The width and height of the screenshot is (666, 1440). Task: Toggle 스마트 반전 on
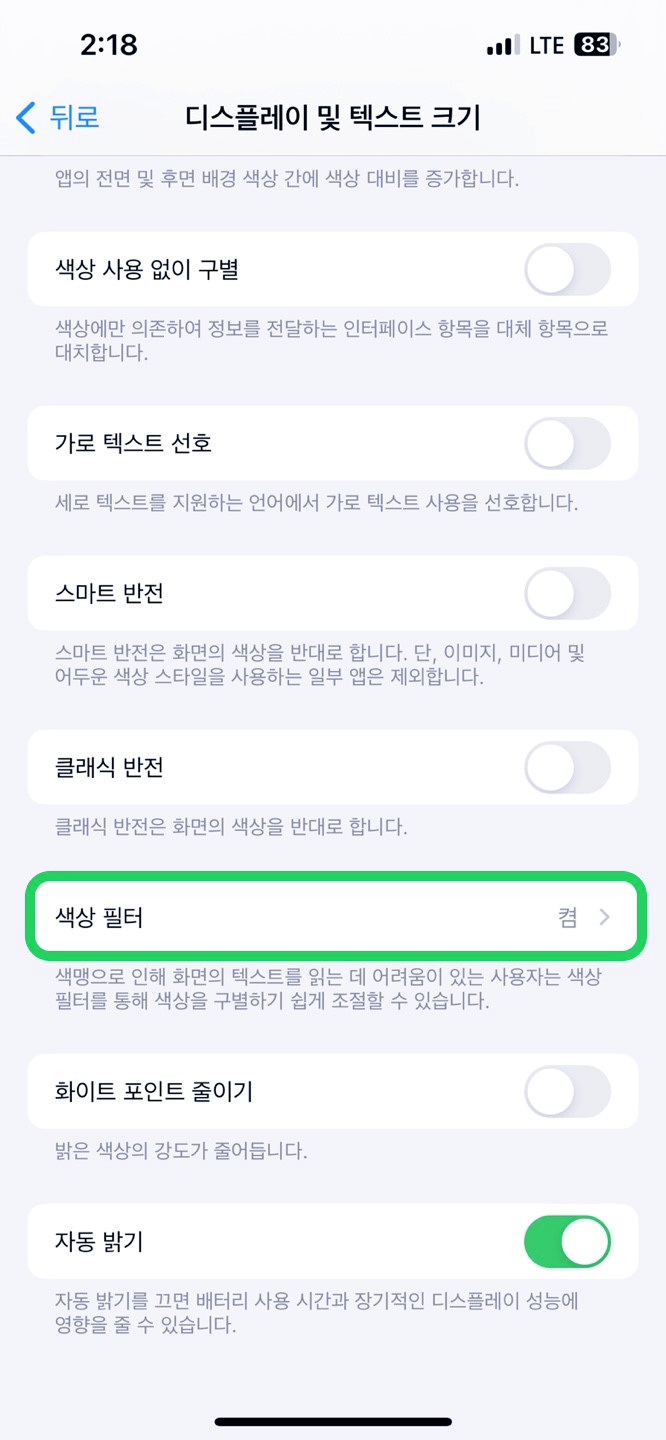[x=567, y=593]
